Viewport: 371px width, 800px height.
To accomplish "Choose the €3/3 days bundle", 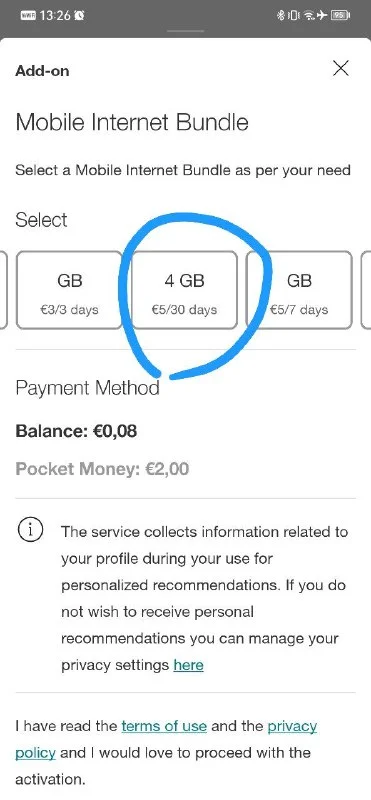I will tap(69, 290).
